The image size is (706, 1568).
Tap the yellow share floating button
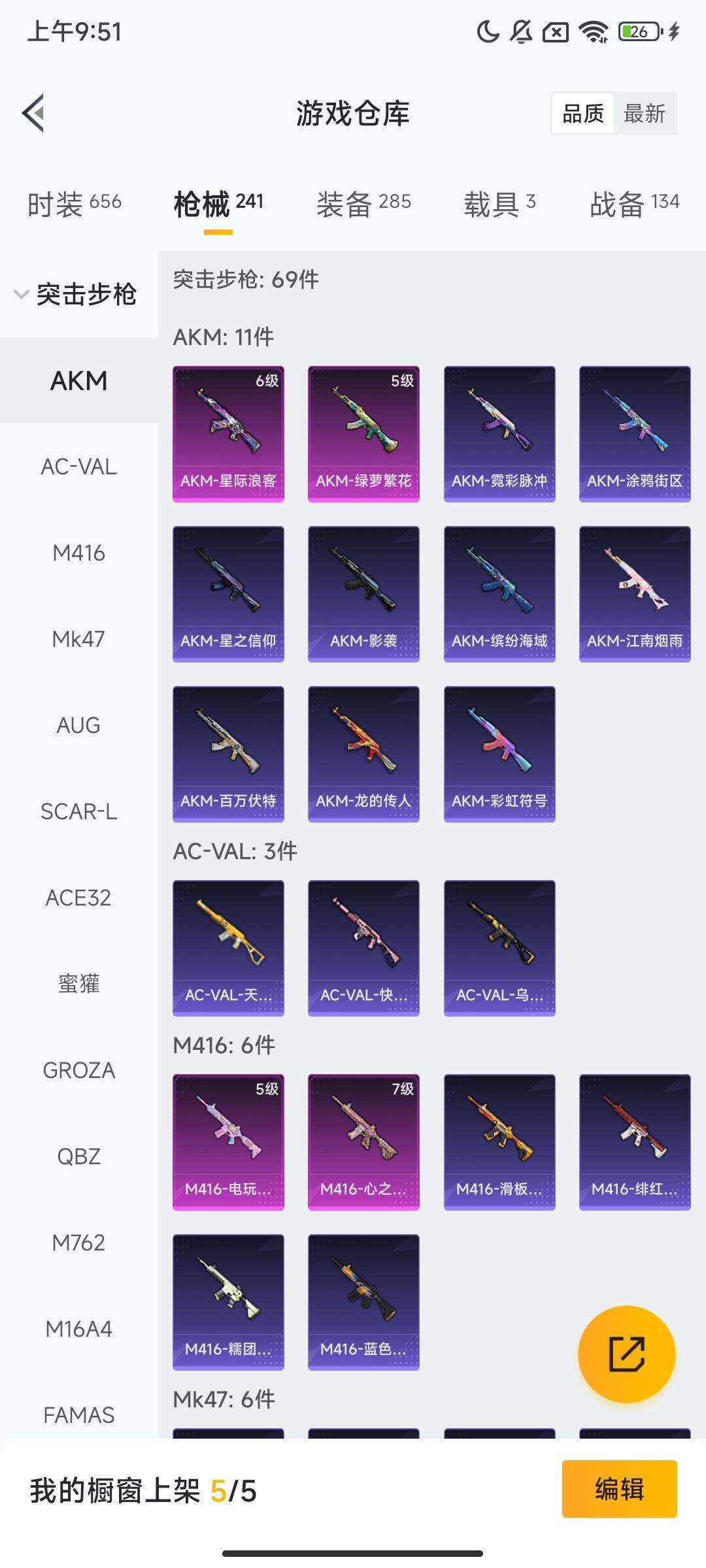click(x=627, y=1354)
